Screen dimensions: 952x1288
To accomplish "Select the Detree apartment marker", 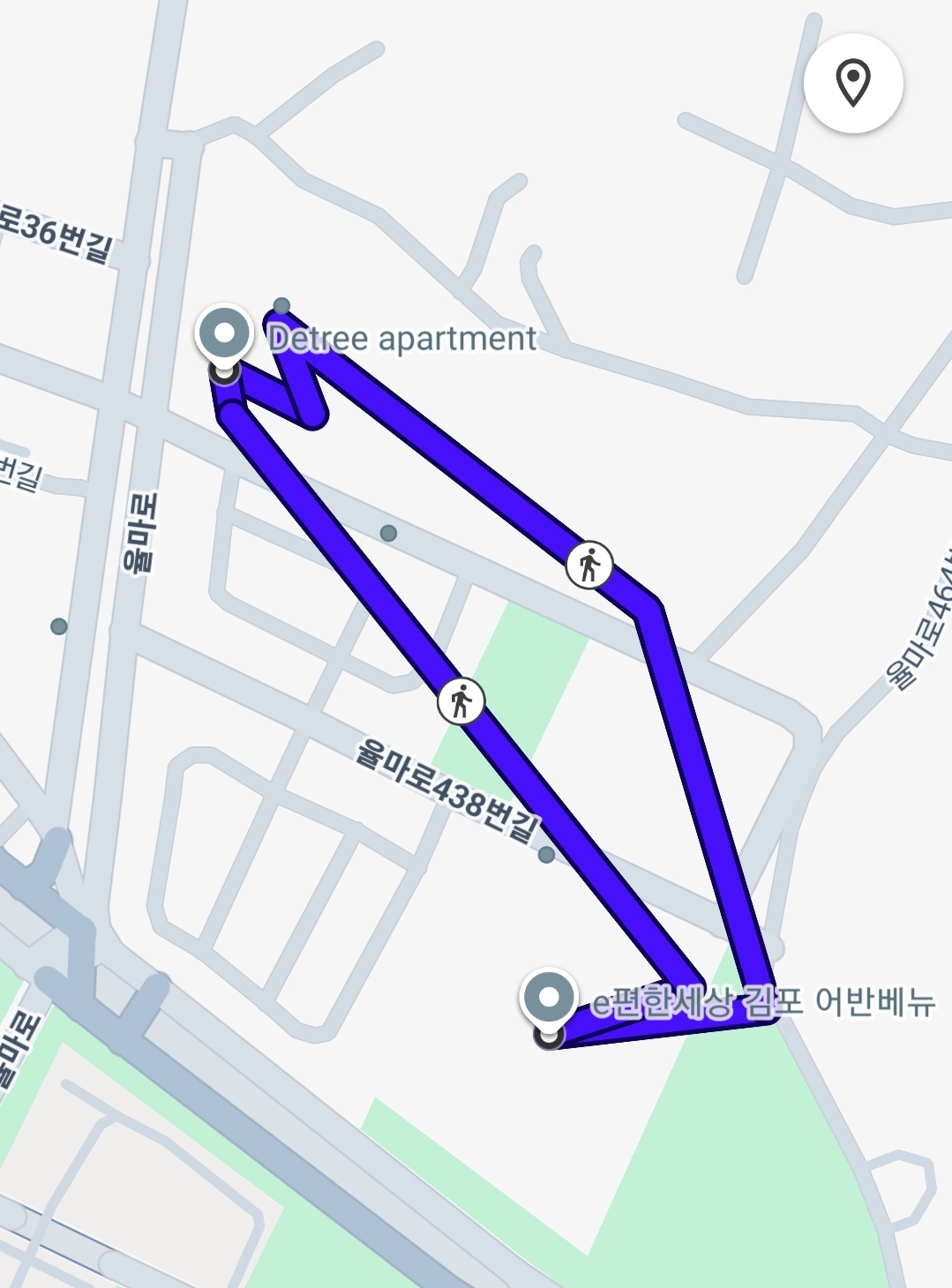I will point(226,339).
